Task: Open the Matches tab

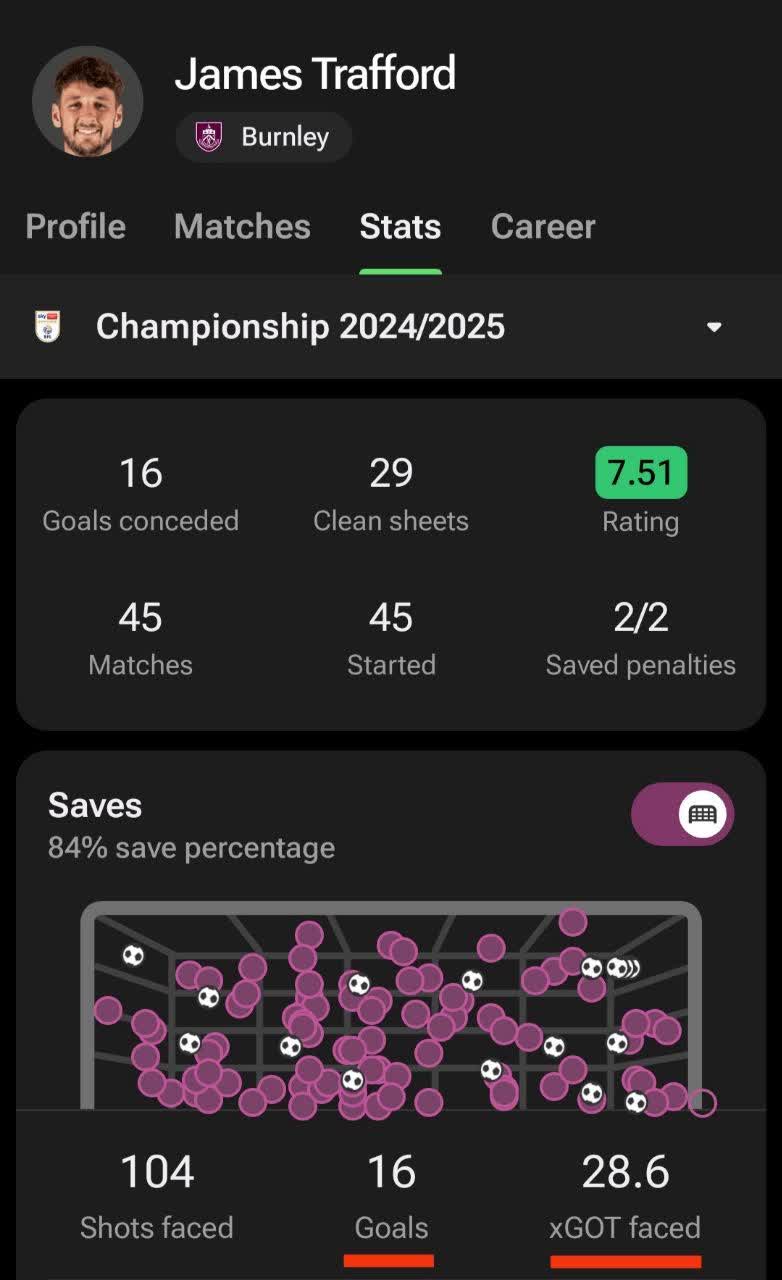Action: 242,227
